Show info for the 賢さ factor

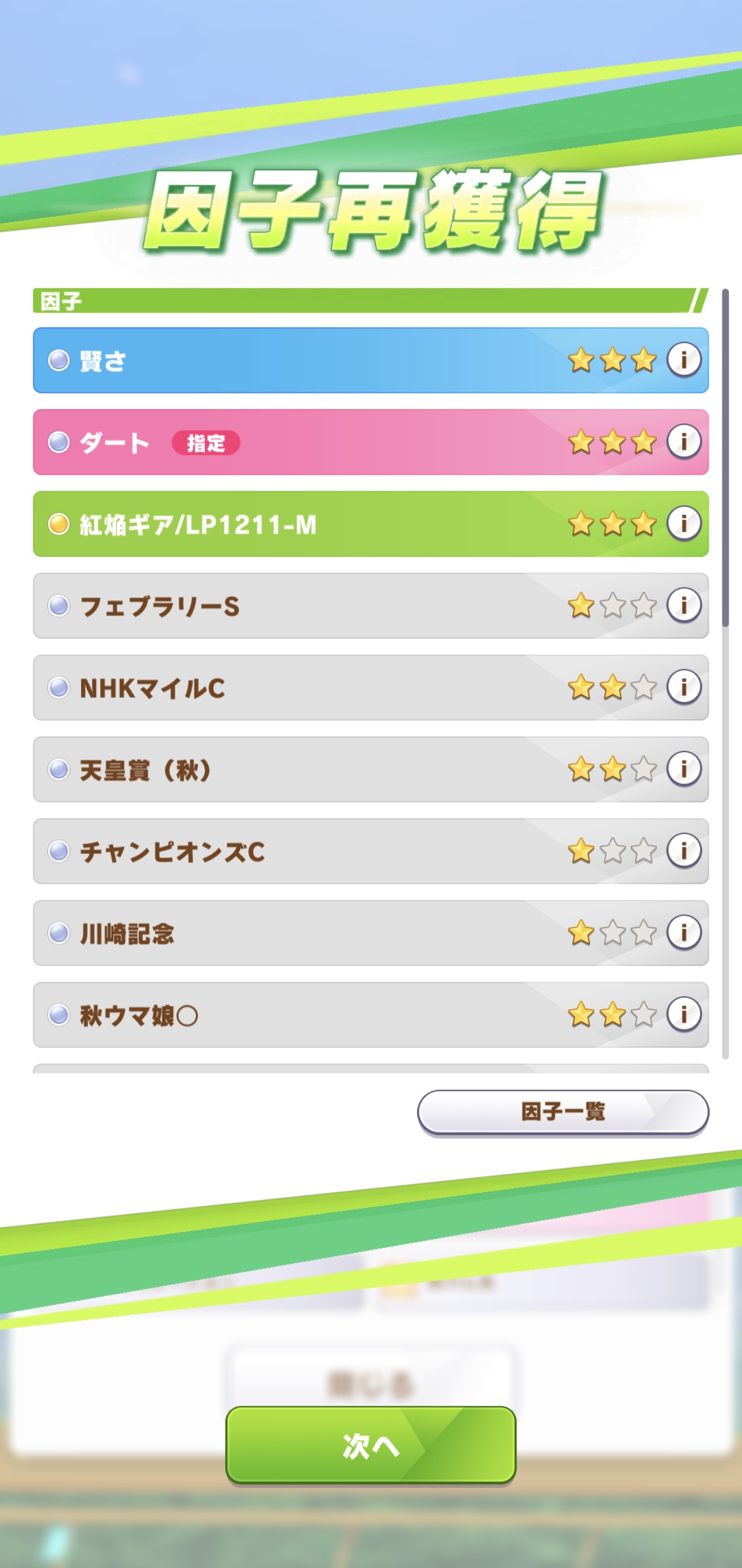[683, 360]
